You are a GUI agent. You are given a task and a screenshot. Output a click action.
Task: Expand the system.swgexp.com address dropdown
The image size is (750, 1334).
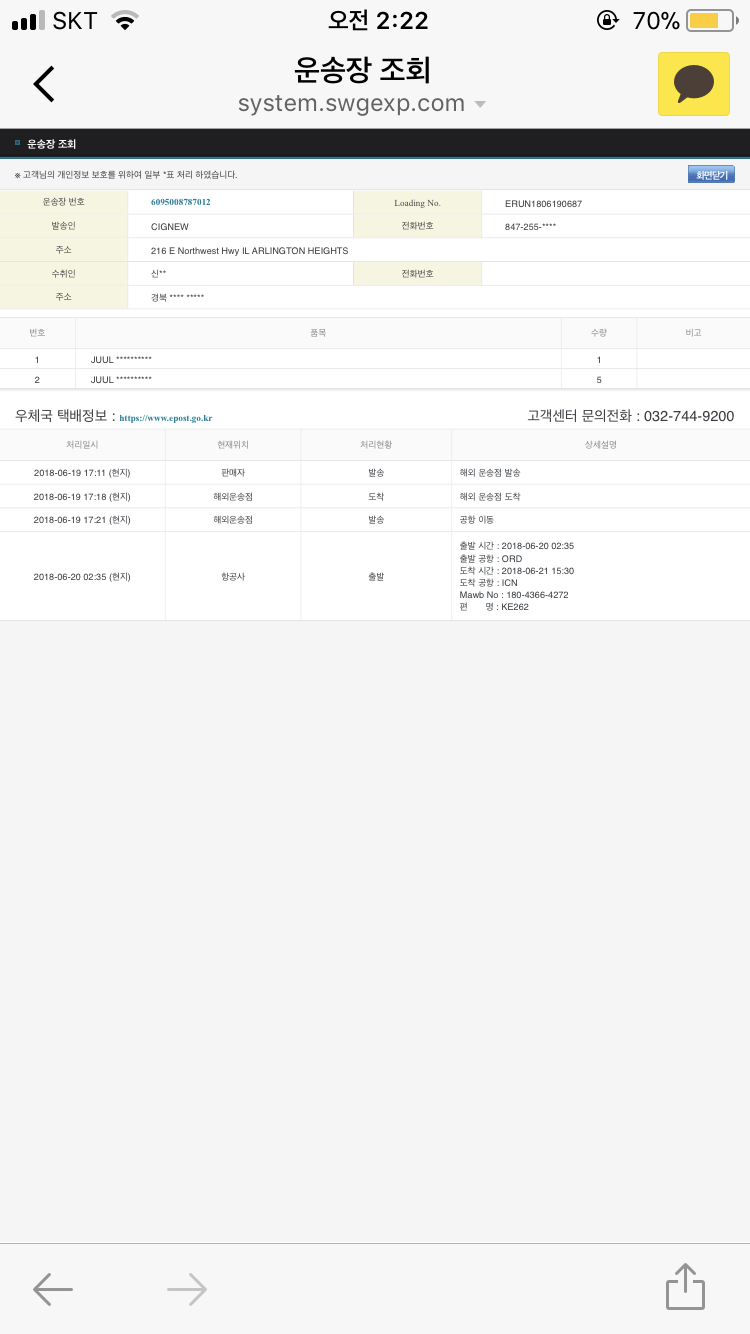[x=480, y=104]
